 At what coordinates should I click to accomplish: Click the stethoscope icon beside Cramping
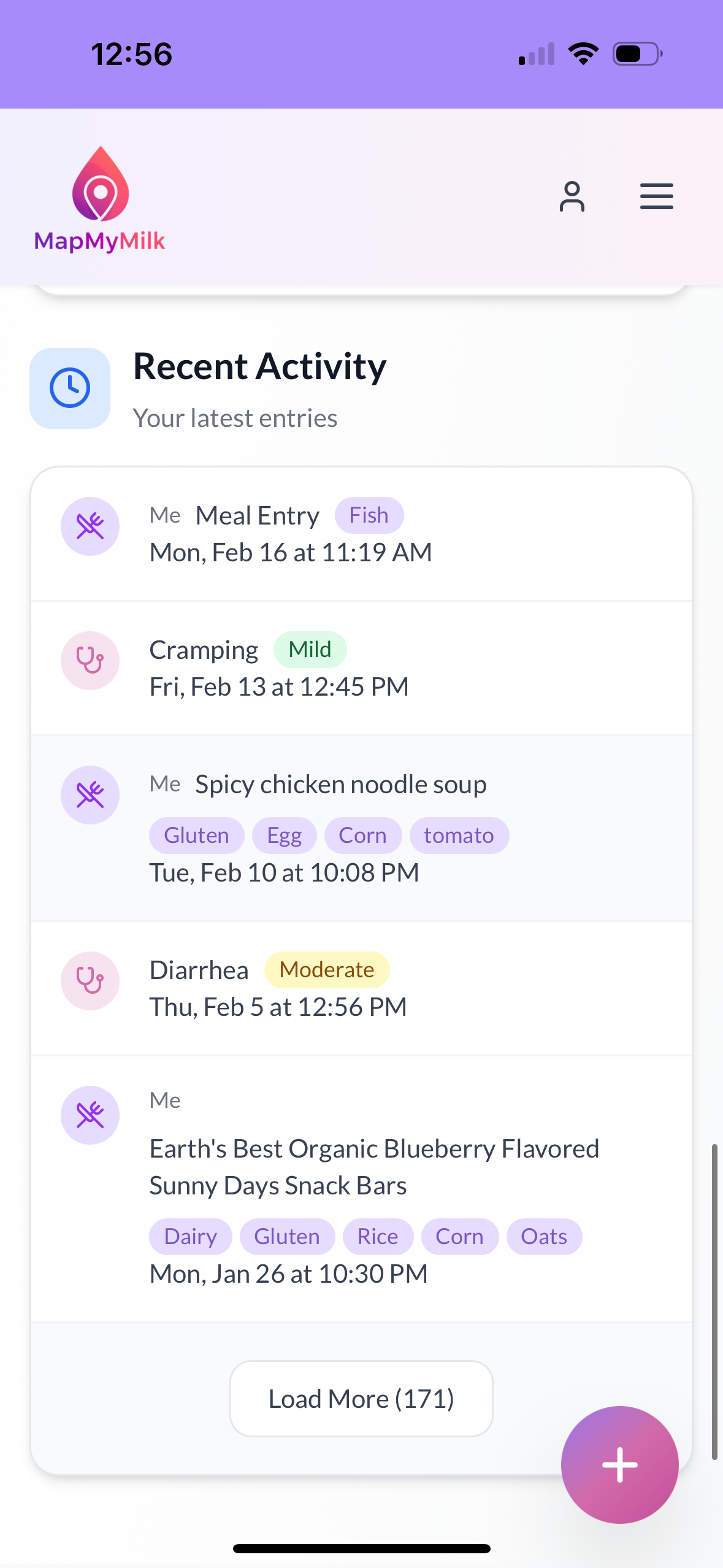pos(90,661)
